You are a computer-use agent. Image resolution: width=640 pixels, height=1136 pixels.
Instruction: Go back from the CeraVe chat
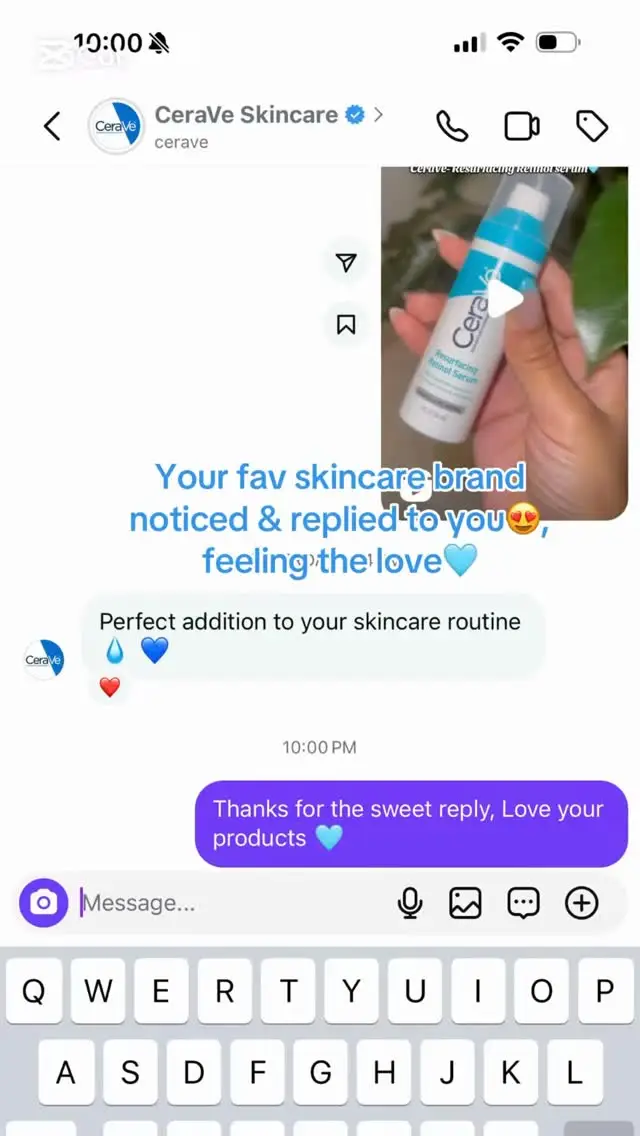point(51,126)
